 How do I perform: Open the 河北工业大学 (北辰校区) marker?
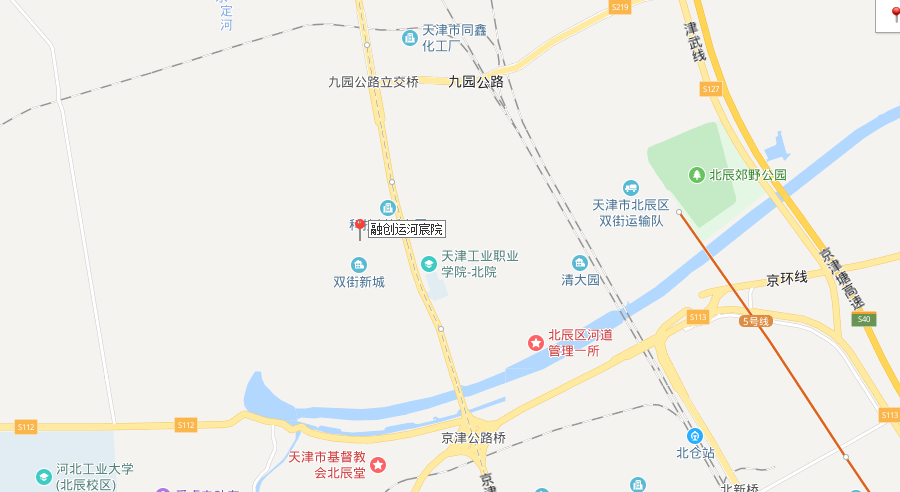[x=44, y=477]
